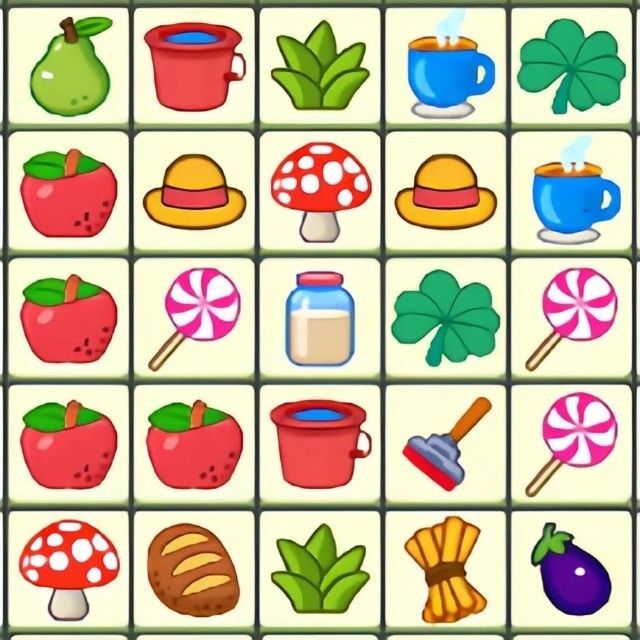Tap the mushroom tile between the straw hats
The width and height of the screenshot is (640, 640).
coord(319,190)
